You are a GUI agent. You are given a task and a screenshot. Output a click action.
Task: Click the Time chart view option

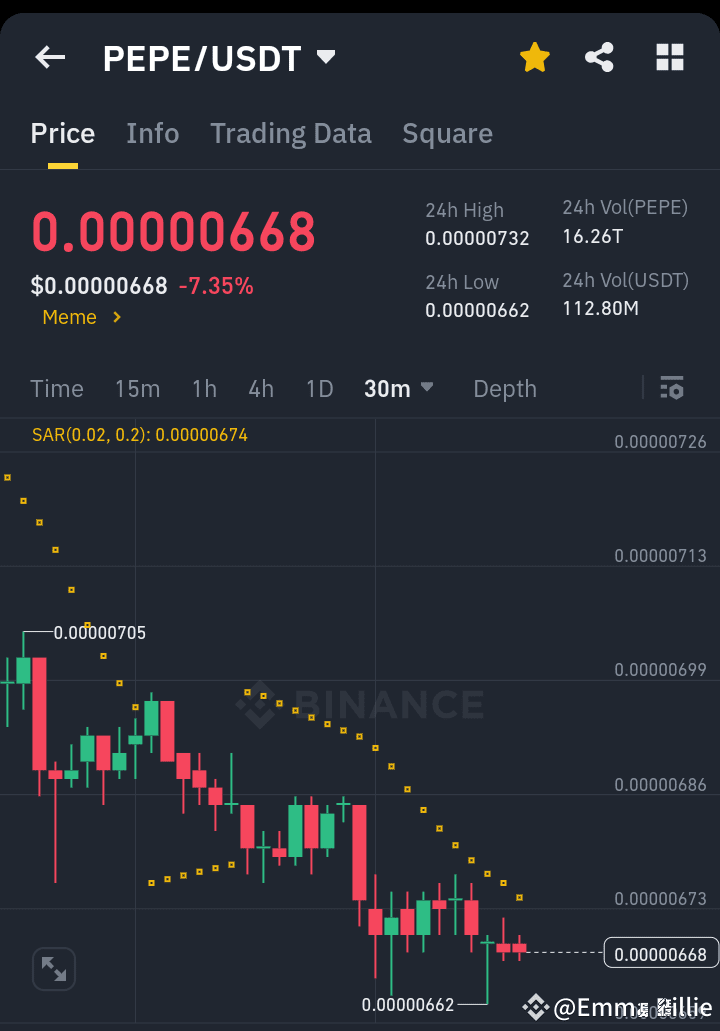point(57,389)
